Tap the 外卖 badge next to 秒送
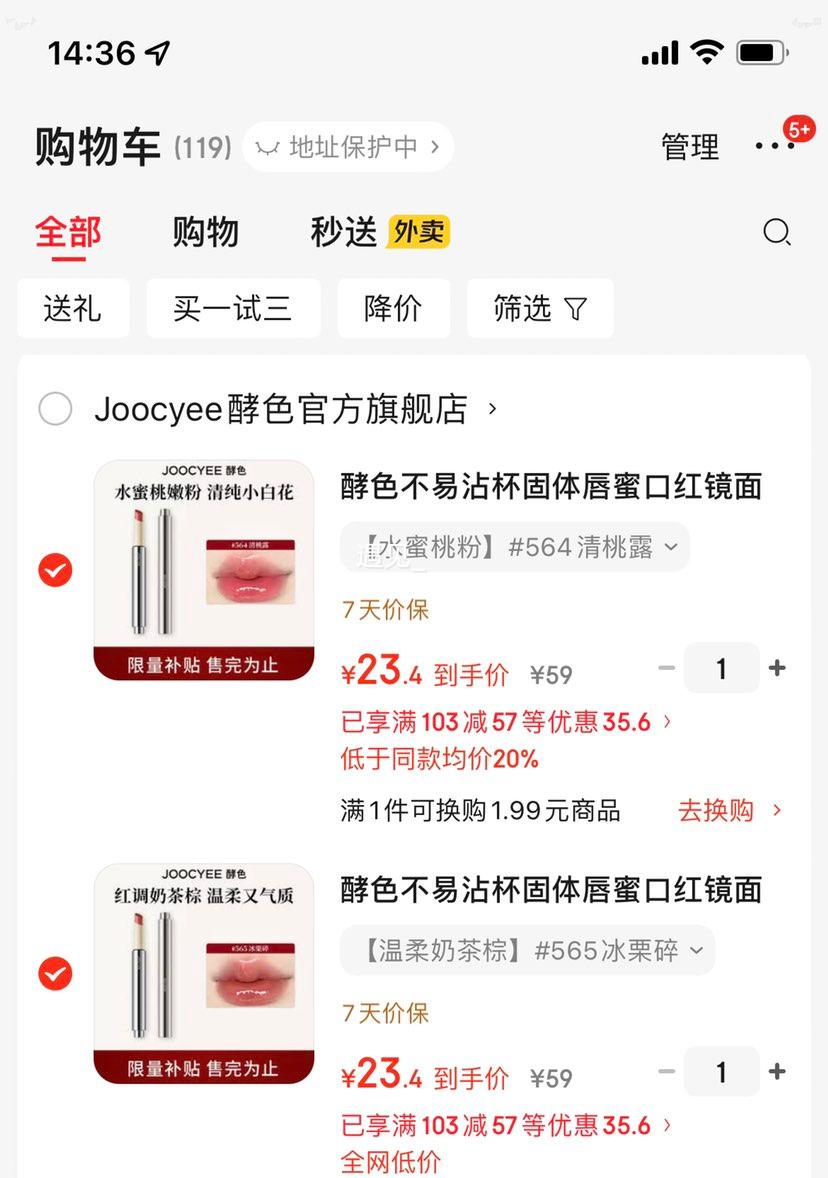Screen dimensions: 828x1178 [x=419, y=232]
